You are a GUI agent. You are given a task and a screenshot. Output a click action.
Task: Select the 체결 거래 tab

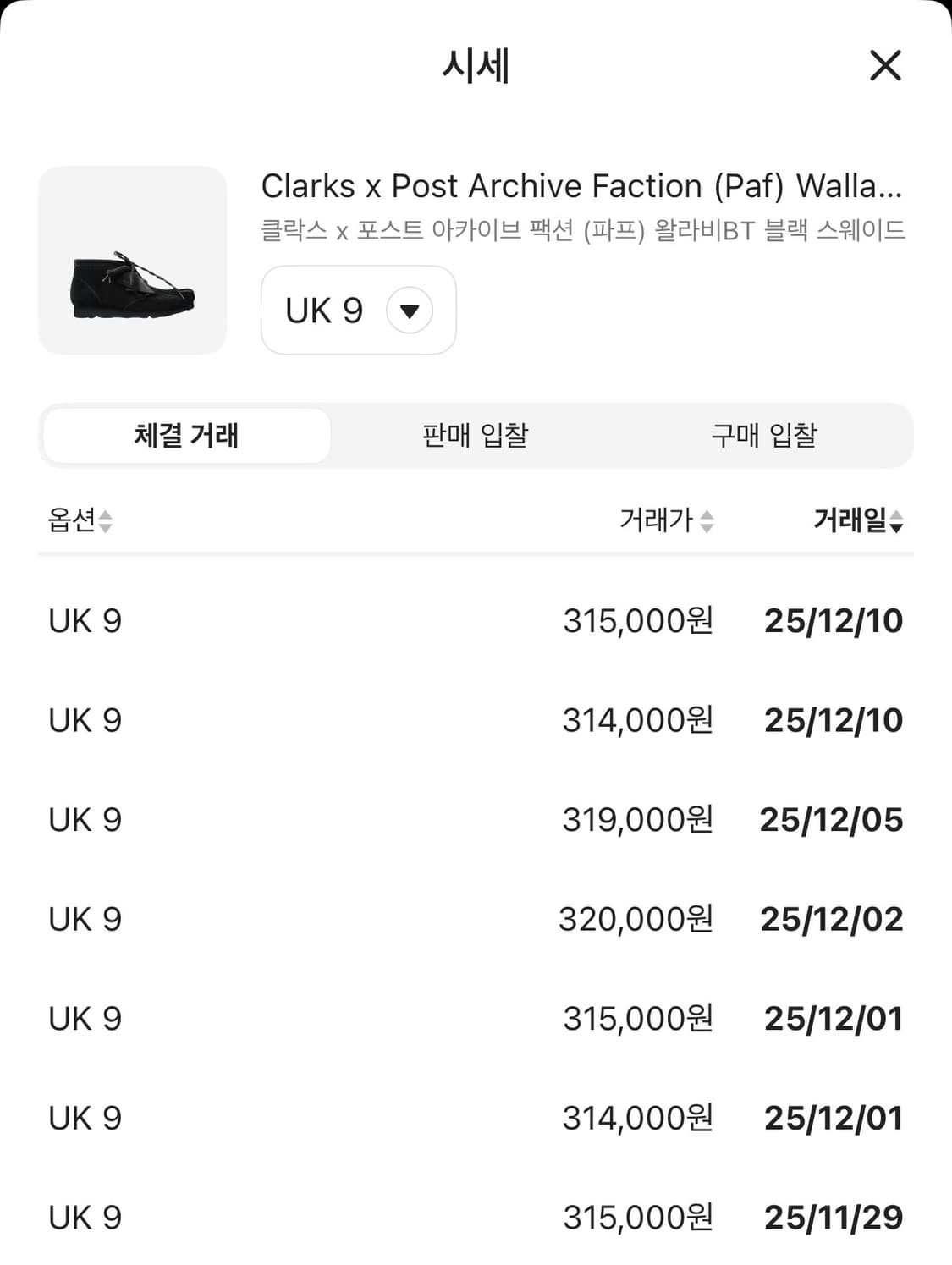click(x=186, y=435)
